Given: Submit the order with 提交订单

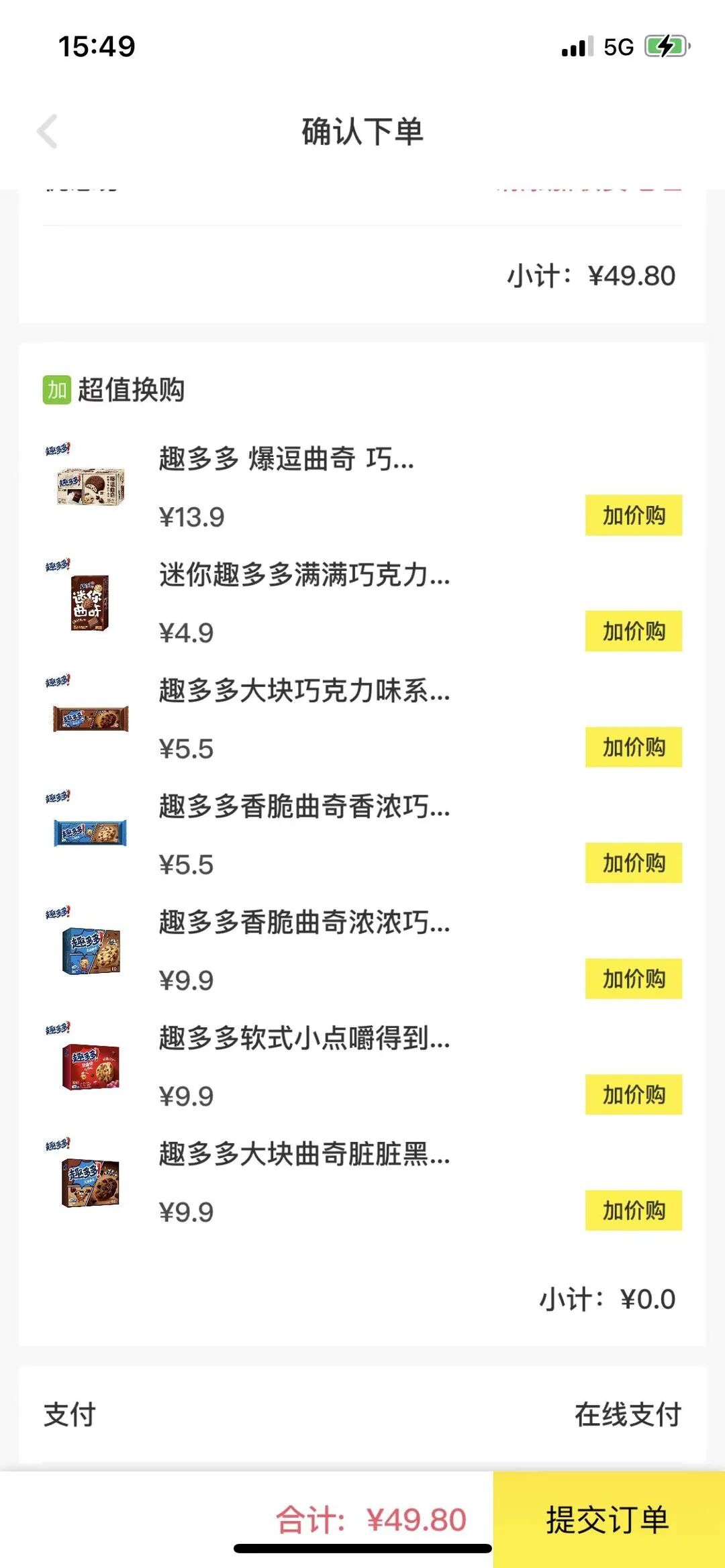Looking at the screenshot, I should [x=609, y=1520].
